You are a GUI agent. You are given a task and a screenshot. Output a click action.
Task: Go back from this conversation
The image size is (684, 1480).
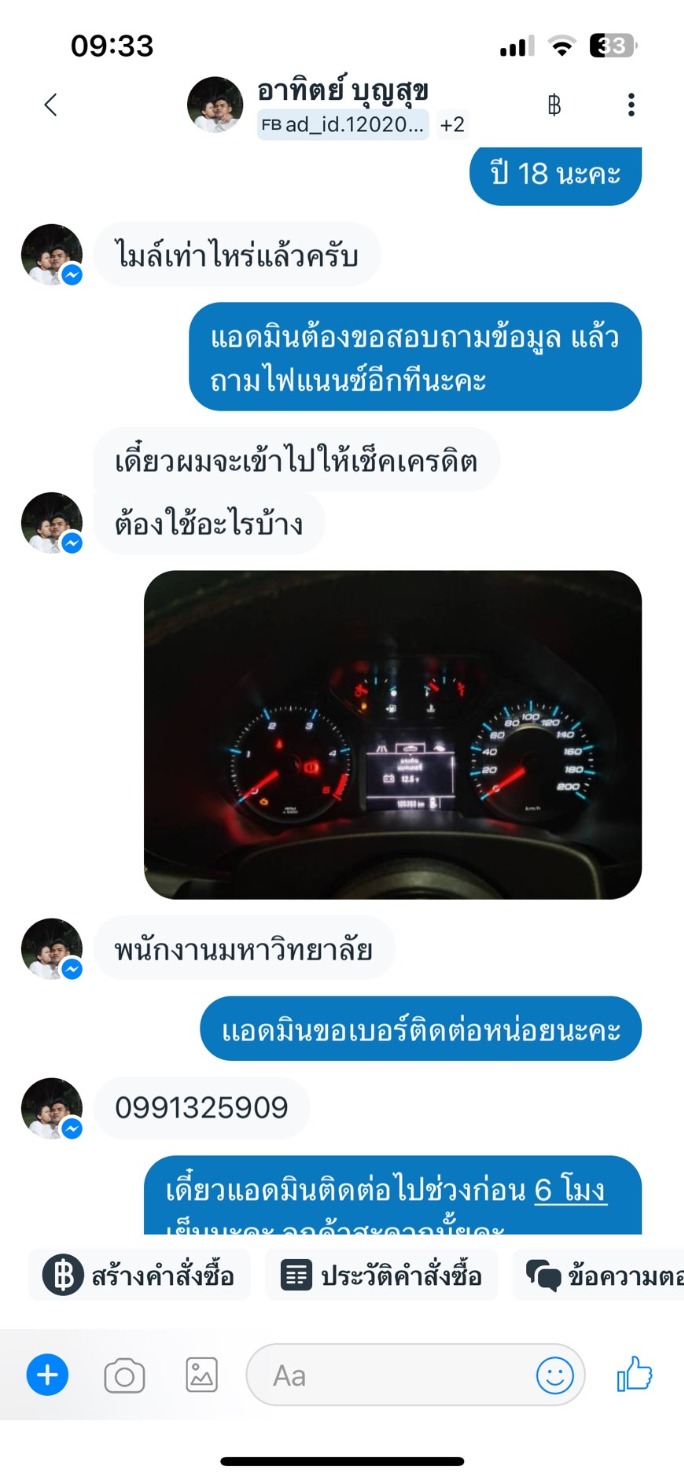51,105
